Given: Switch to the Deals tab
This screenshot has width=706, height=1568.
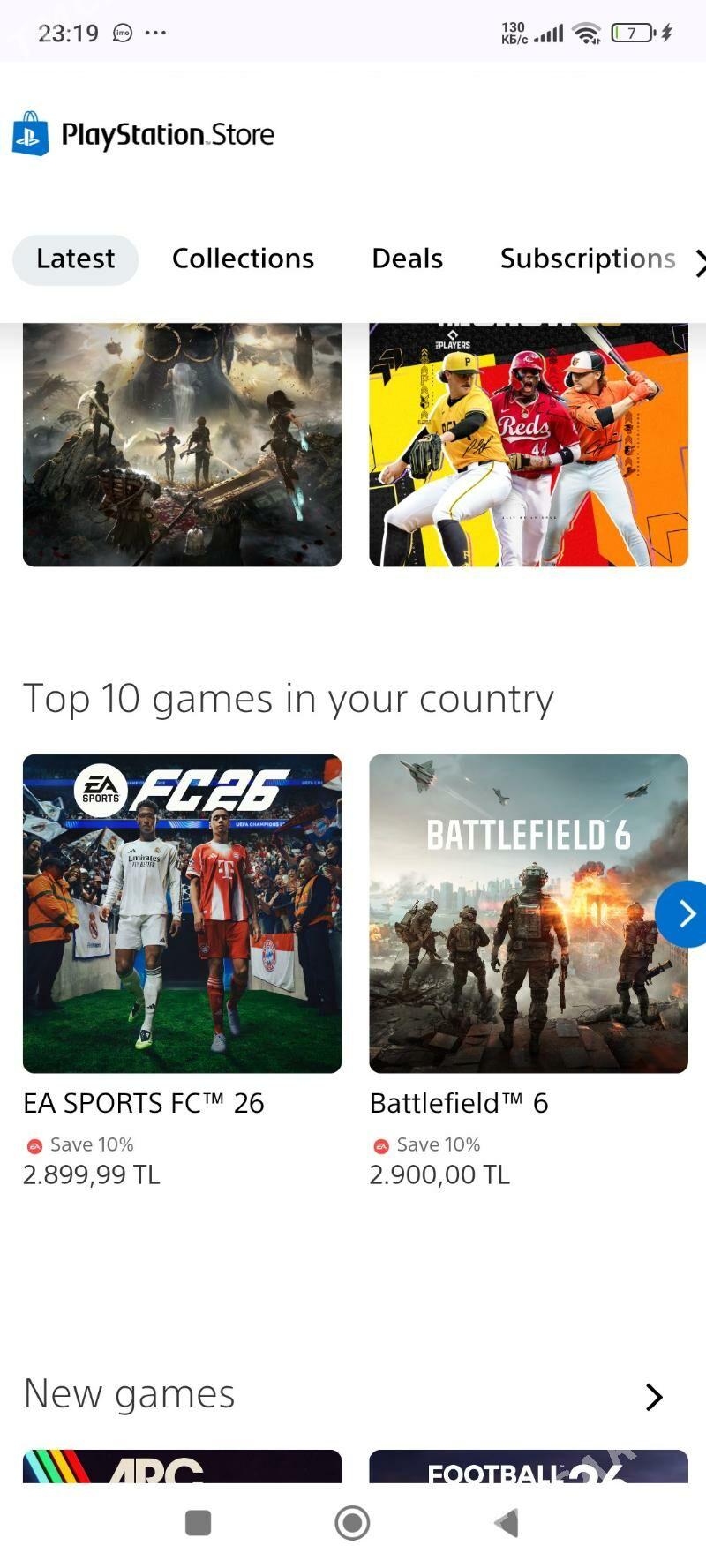Looking at the screenshot, I should 406,259.
